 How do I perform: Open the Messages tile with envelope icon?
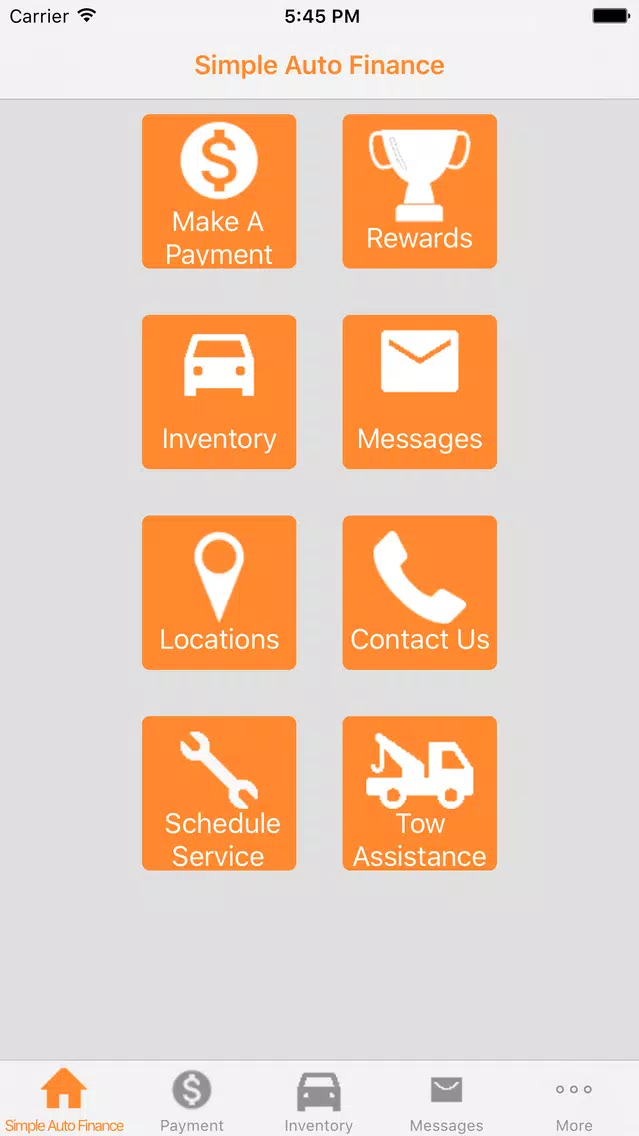click(x=419, y=392)
